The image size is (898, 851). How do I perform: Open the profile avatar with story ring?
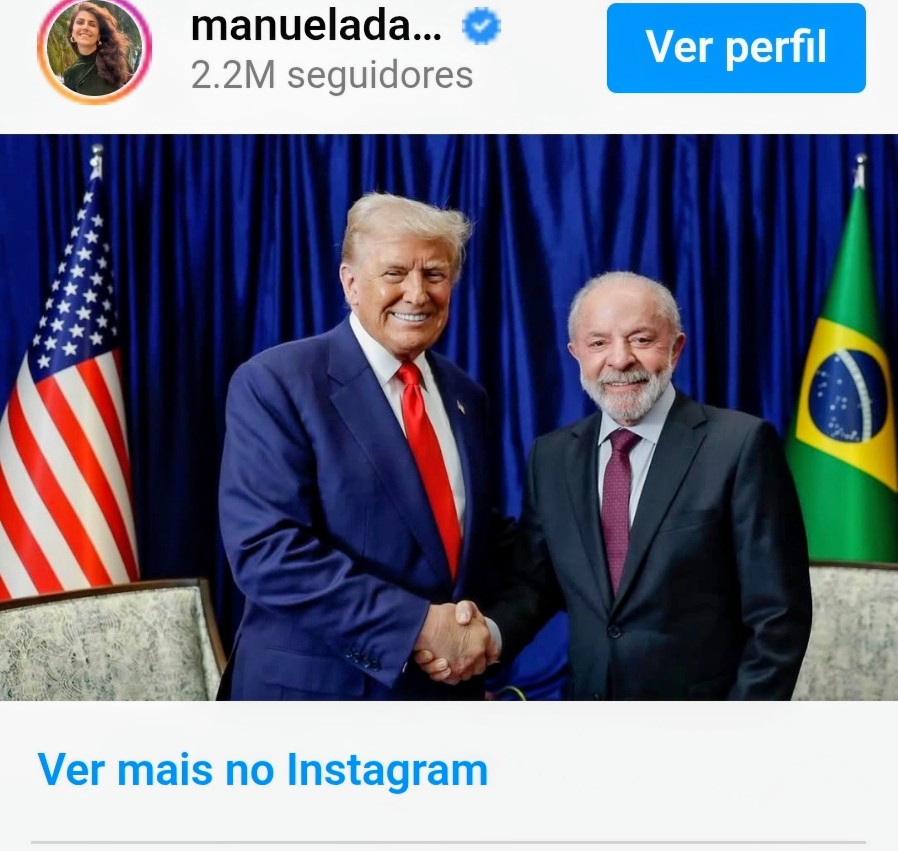(95, 50)
